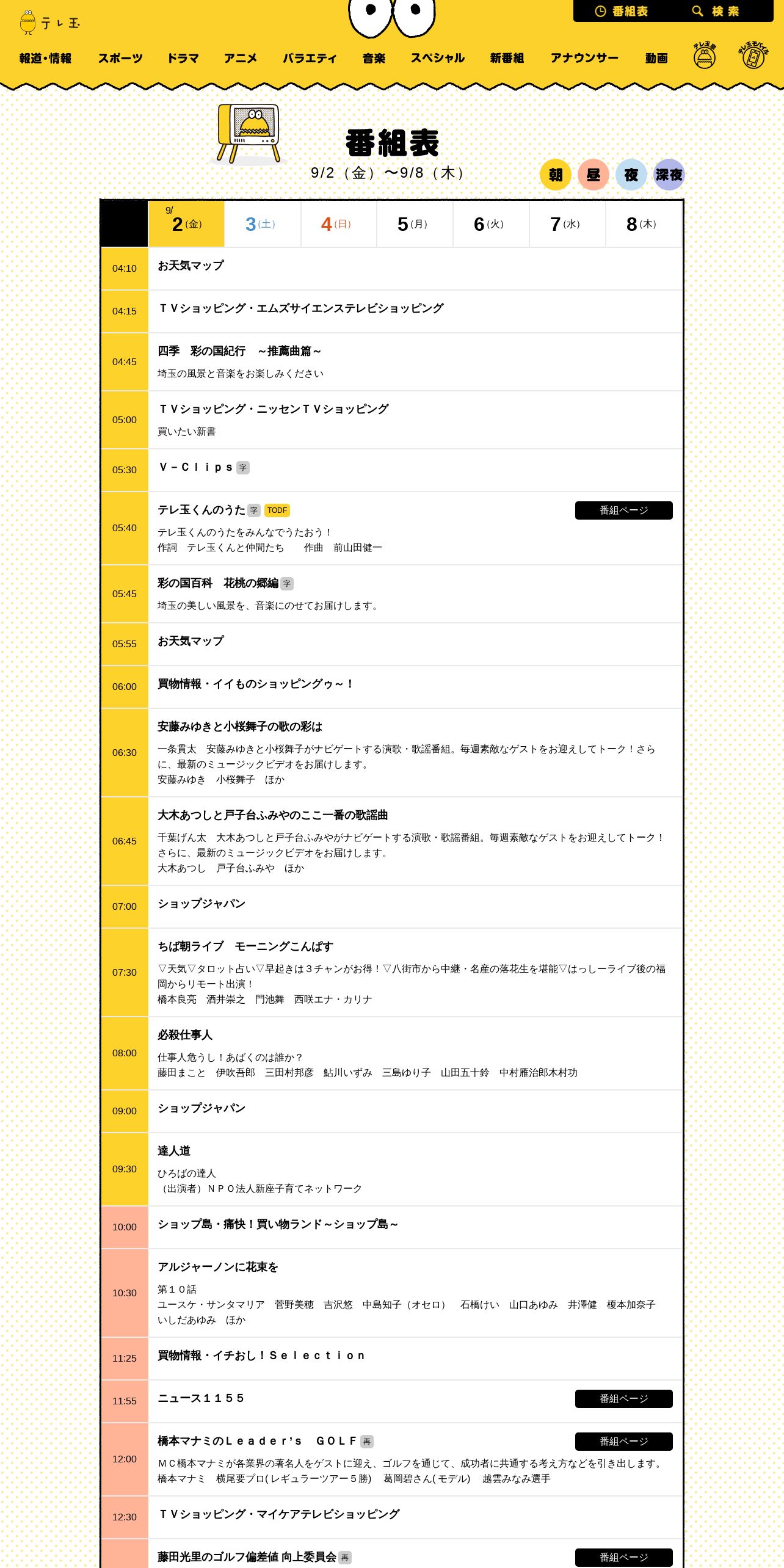Show the schedule for 6 (火)
This screenshot has width=784, height=1568.
click(x=491, y=224)
